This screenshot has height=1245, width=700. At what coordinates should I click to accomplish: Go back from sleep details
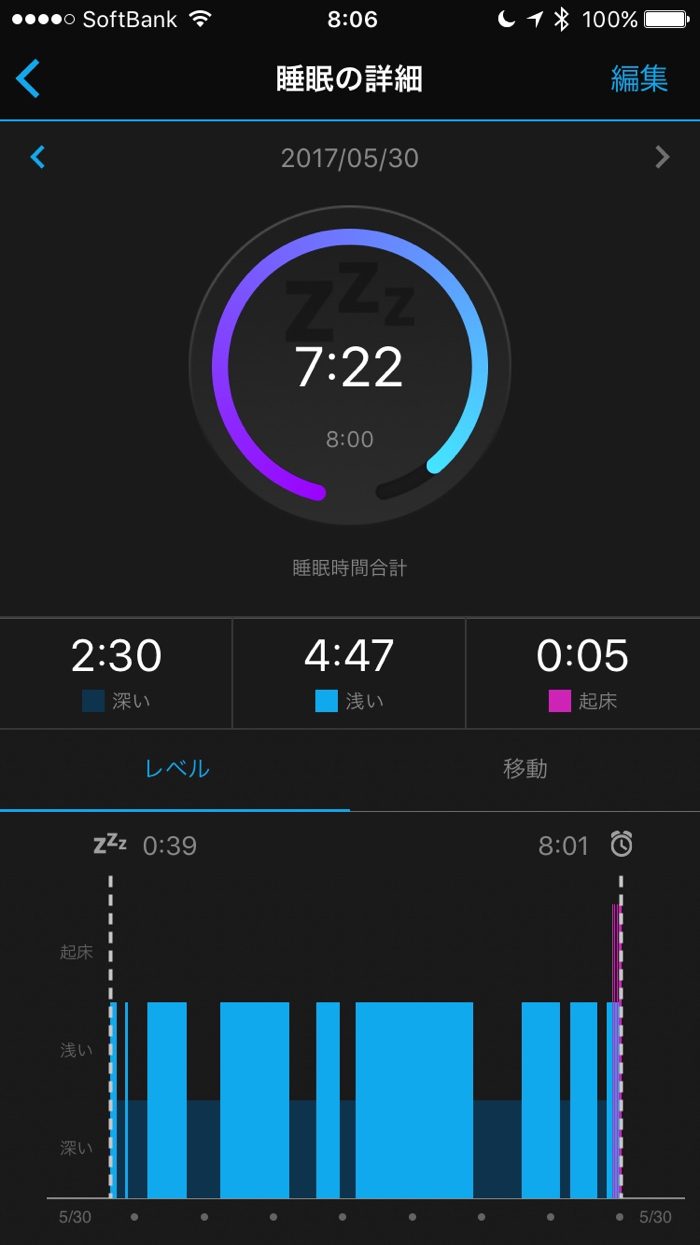tap(28, 79)
